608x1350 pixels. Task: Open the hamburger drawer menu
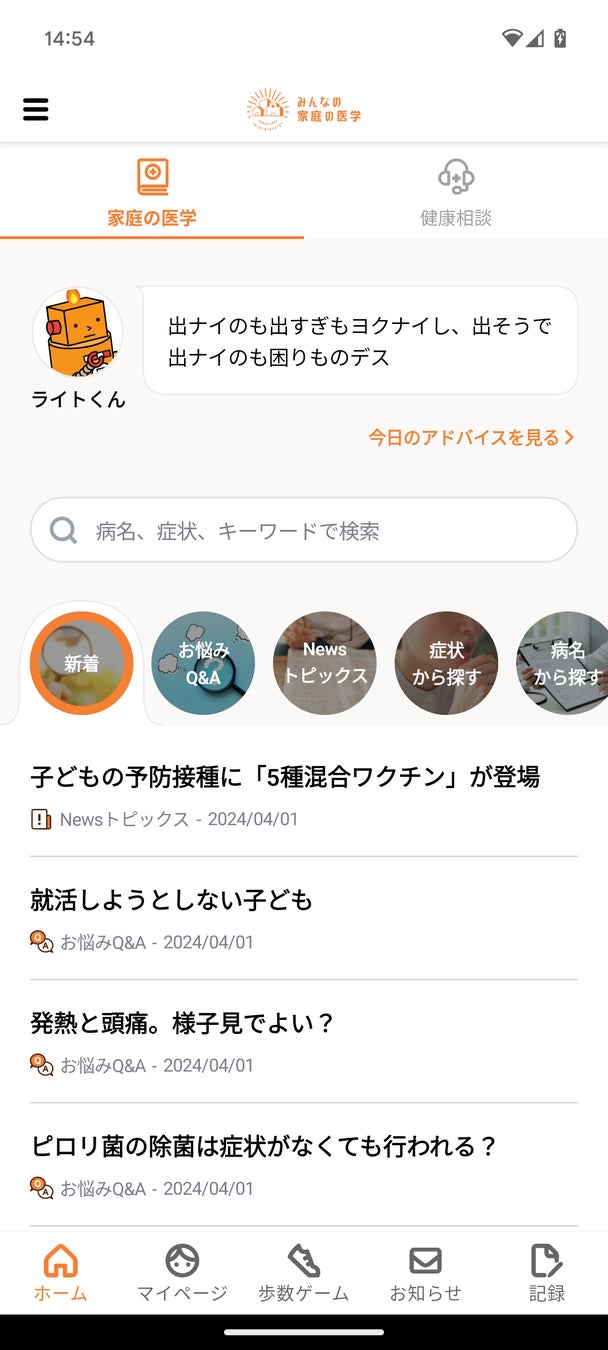pyautogui.click(x=36, y=109)
